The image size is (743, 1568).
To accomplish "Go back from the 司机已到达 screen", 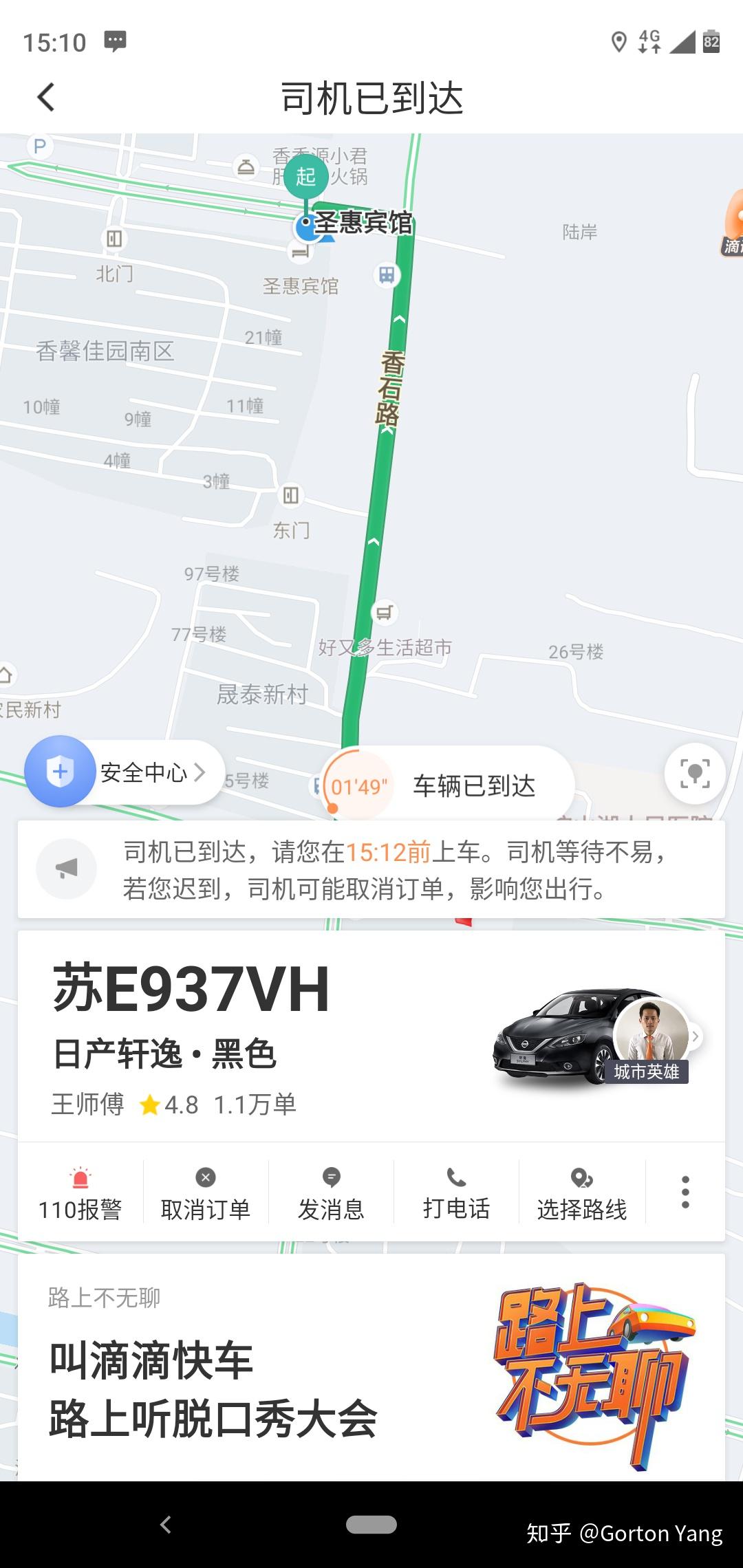I will [46, 97].
